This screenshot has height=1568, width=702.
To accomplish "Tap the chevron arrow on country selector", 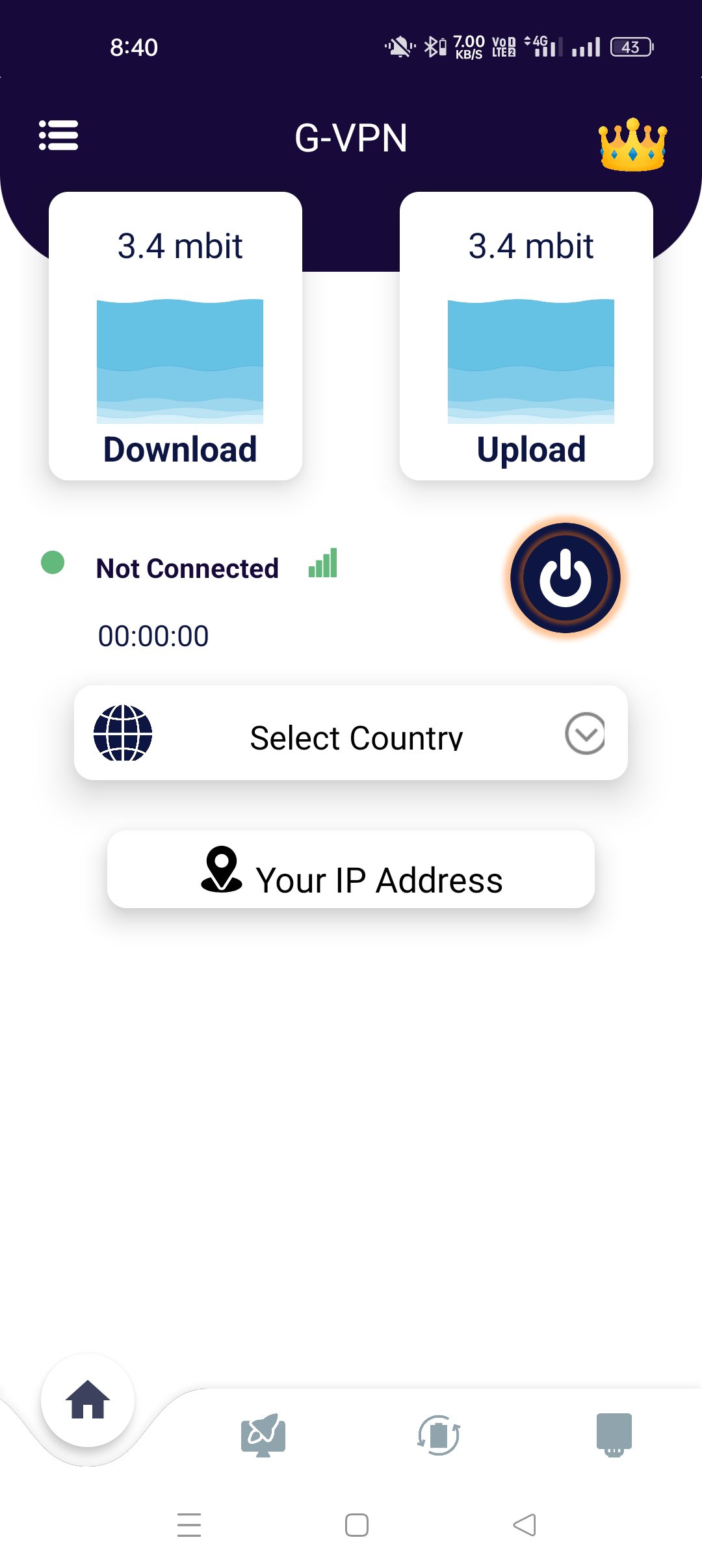I will [584, 733].
